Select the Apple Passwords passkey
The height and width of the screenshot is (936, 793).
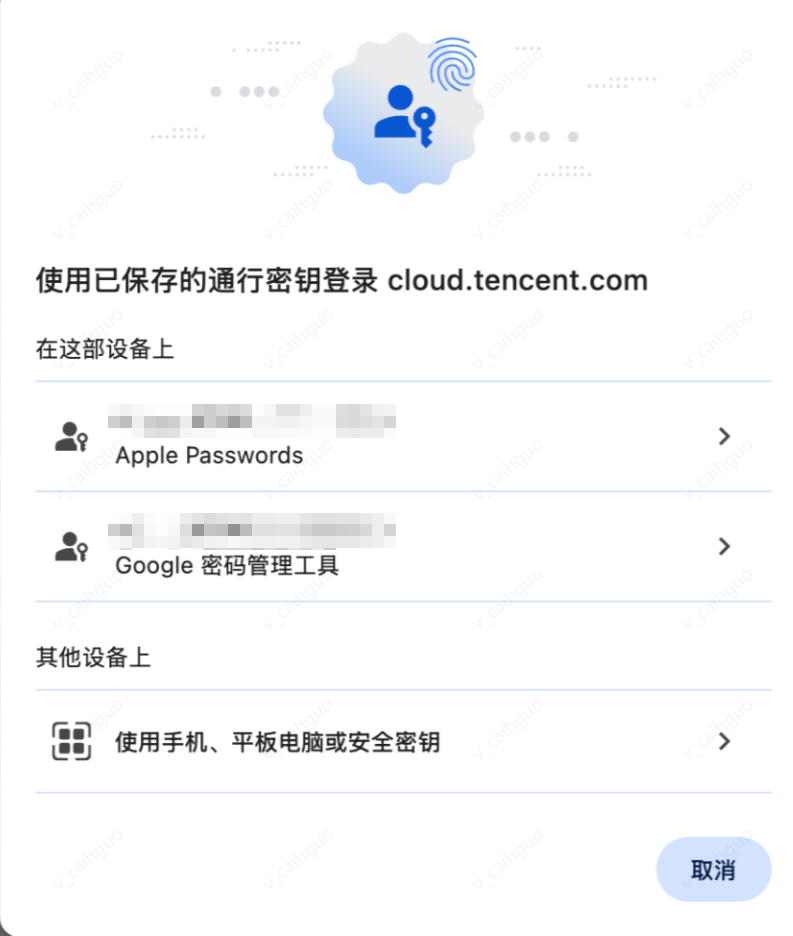[400, 437]
